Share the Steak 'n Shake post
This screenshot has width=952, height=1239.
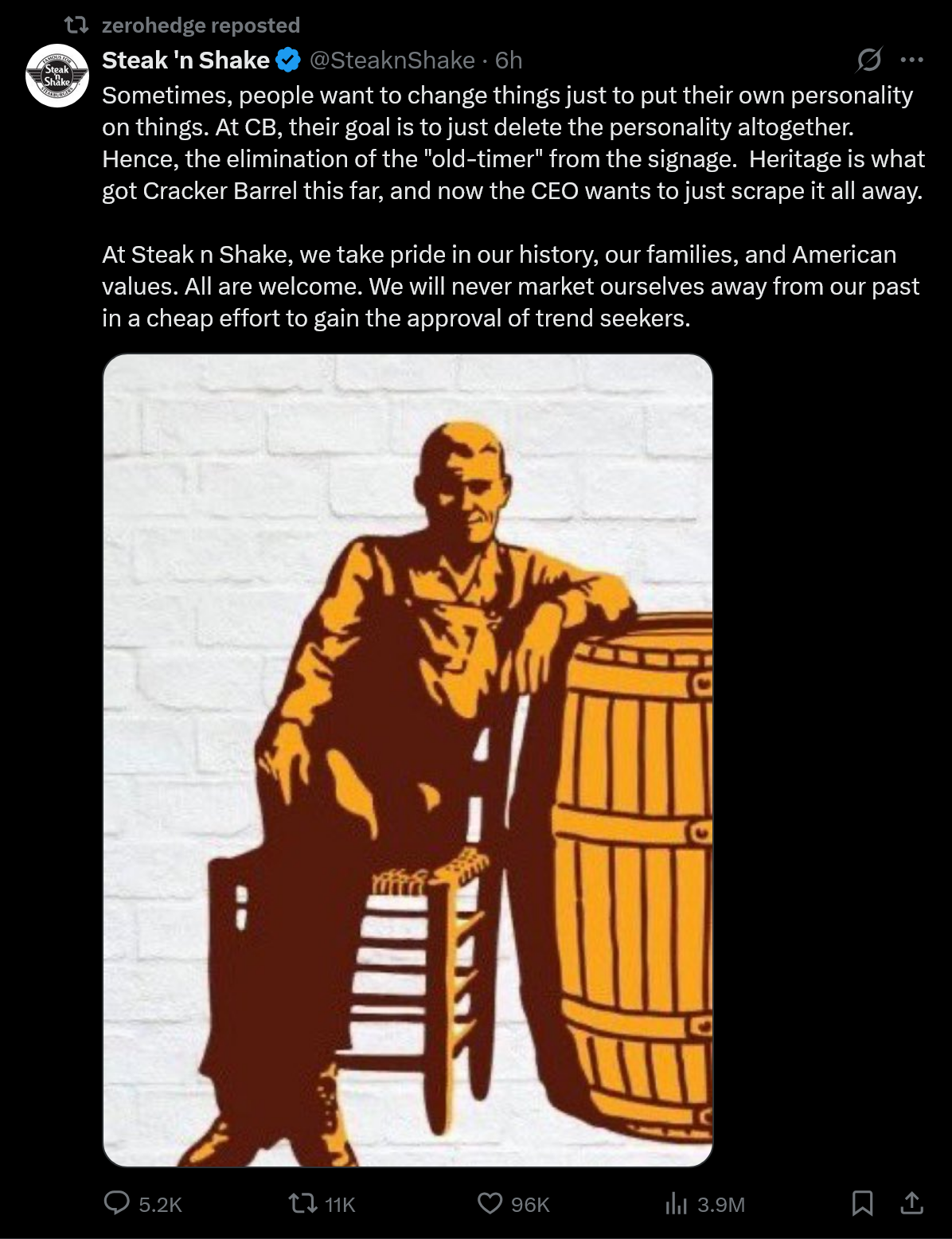[x=911, y=1203]
